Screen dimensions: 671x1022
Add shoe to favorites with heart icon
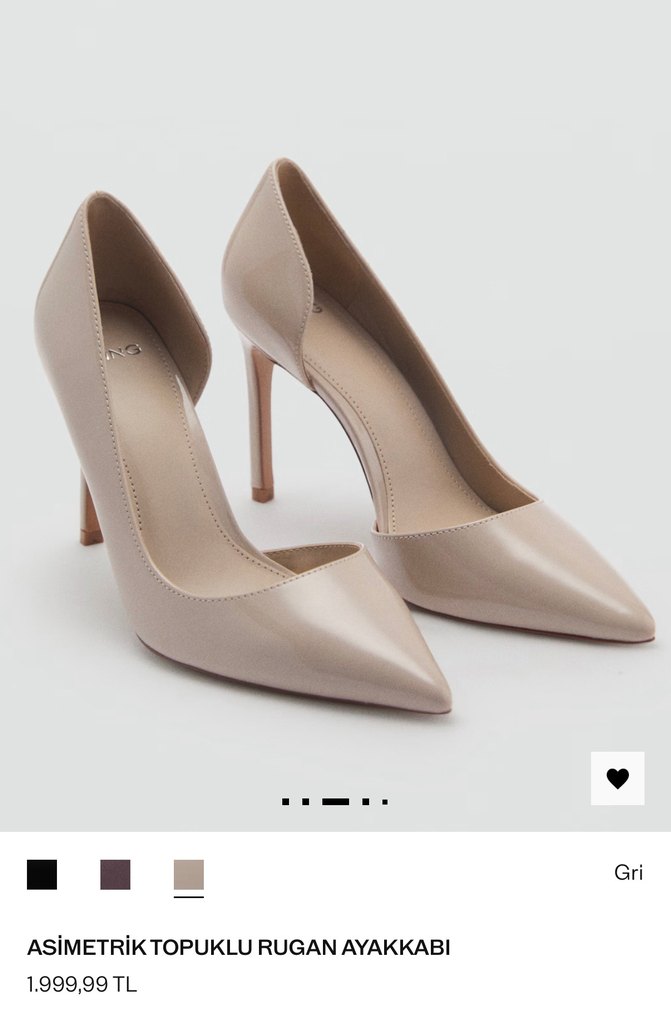click(617, 778)
